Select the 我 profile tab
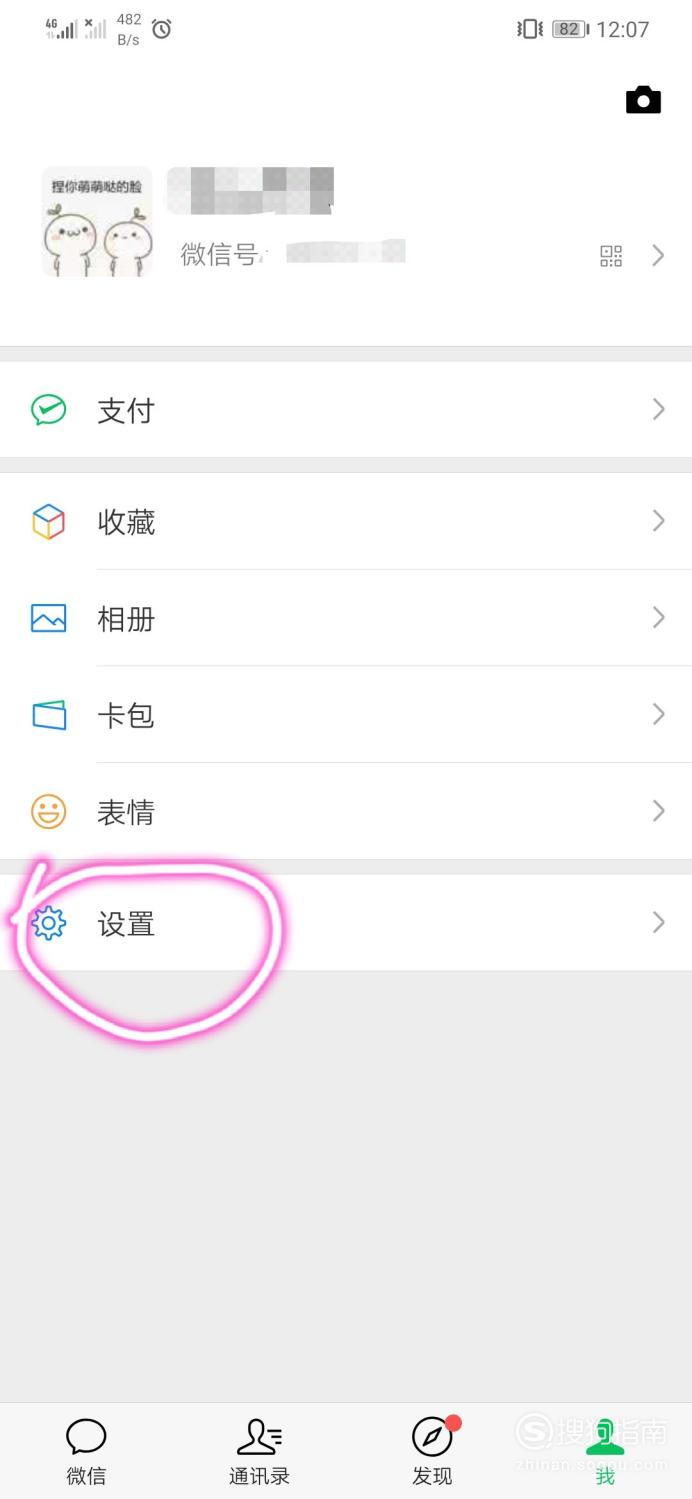 [x=605, y=1451]
